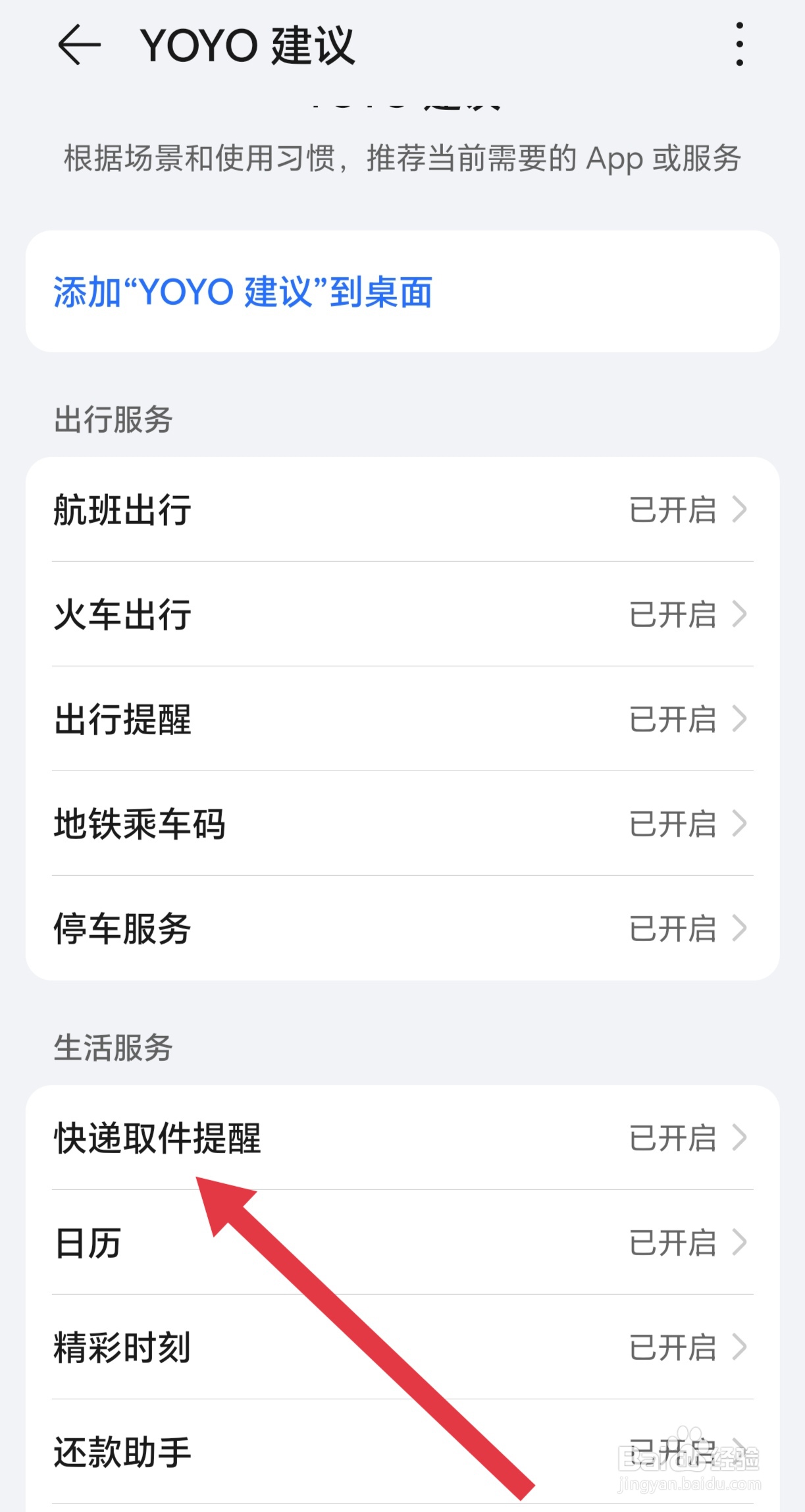Image resolution: width=805 pixels, height=1512 pixels.
Task: Expand the 出行提醒 entry chevron
Action: tap(740, 720)
